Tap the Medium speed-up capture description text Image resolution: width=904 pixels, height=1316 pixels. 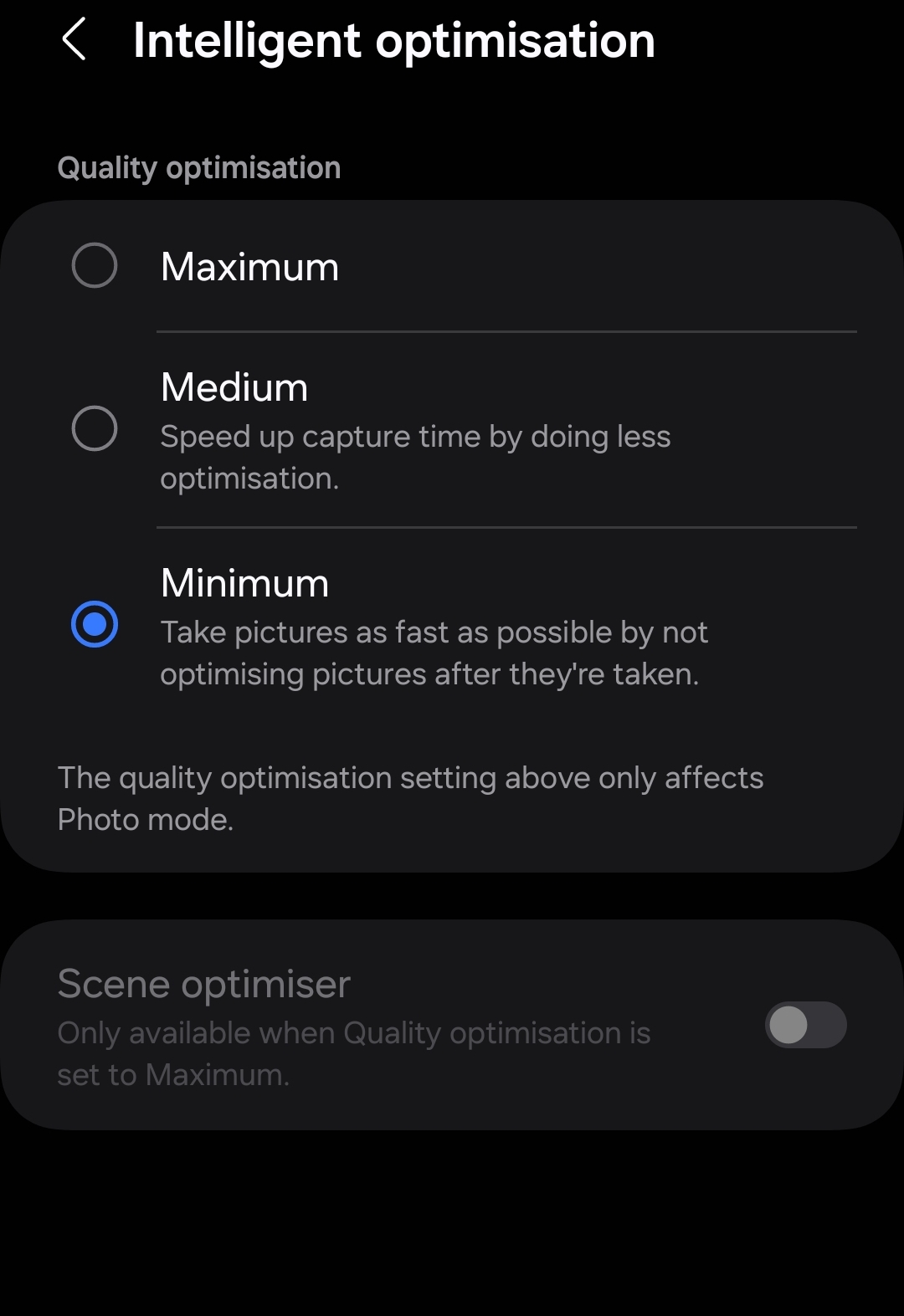tap(416, 456)
